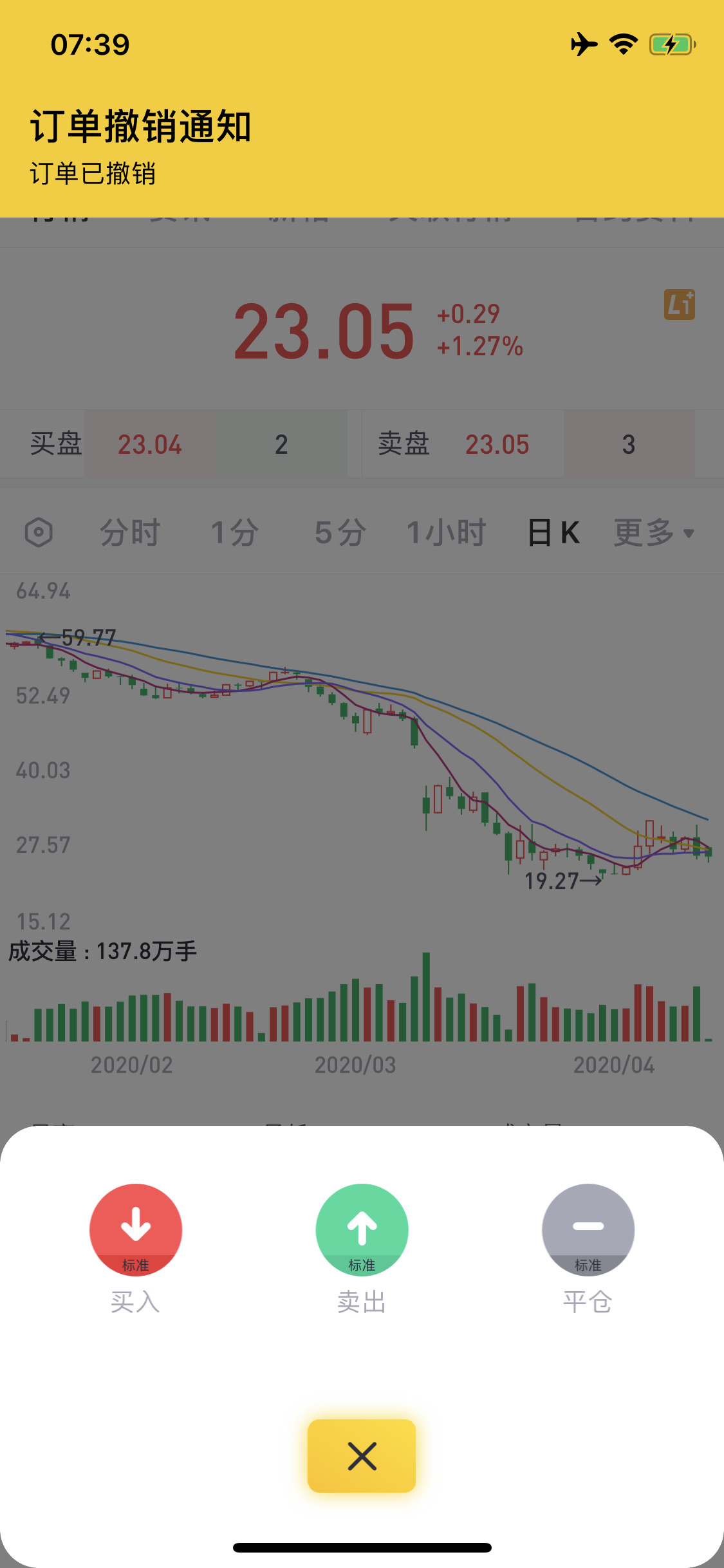Close the trade action sheet
The height and width of the screenshot is (1568, 724).
click(x=362, y=1456)
